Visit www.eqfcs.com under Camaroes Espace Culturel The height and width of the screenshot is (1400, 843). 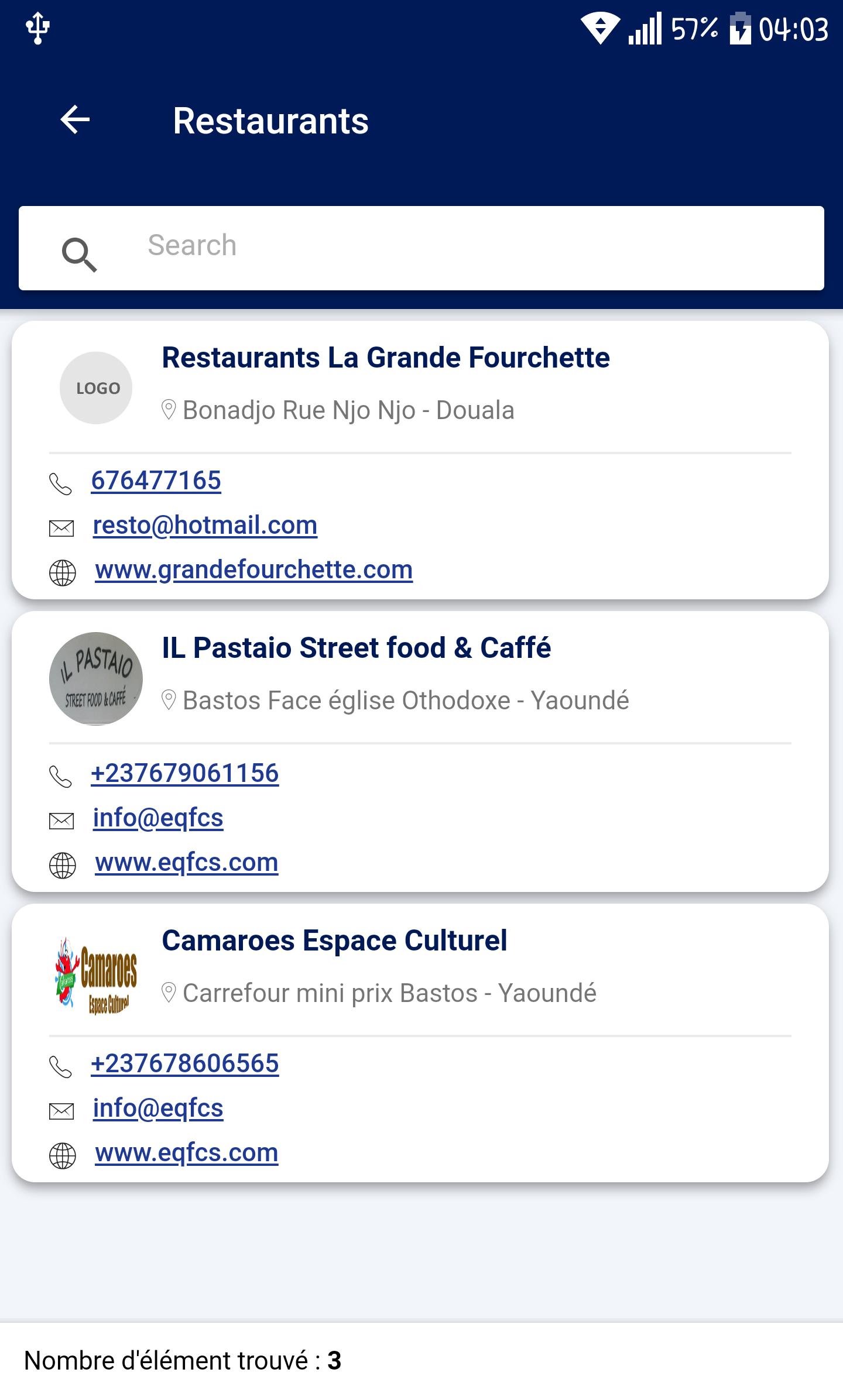click(187, 1153)
